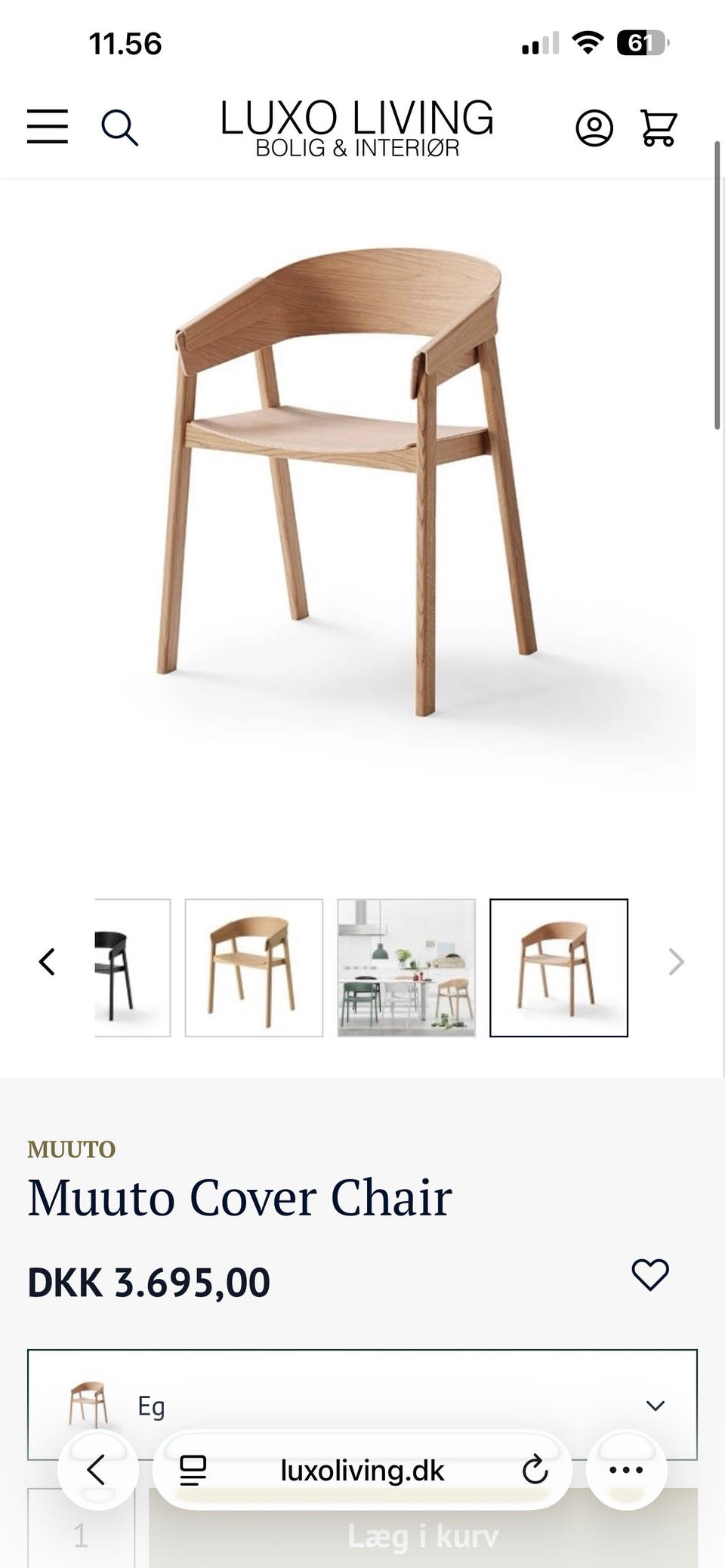Add chair to wishlist with heart
The width and height of the screenshot is (725, 1568).
pos(650,1275)
